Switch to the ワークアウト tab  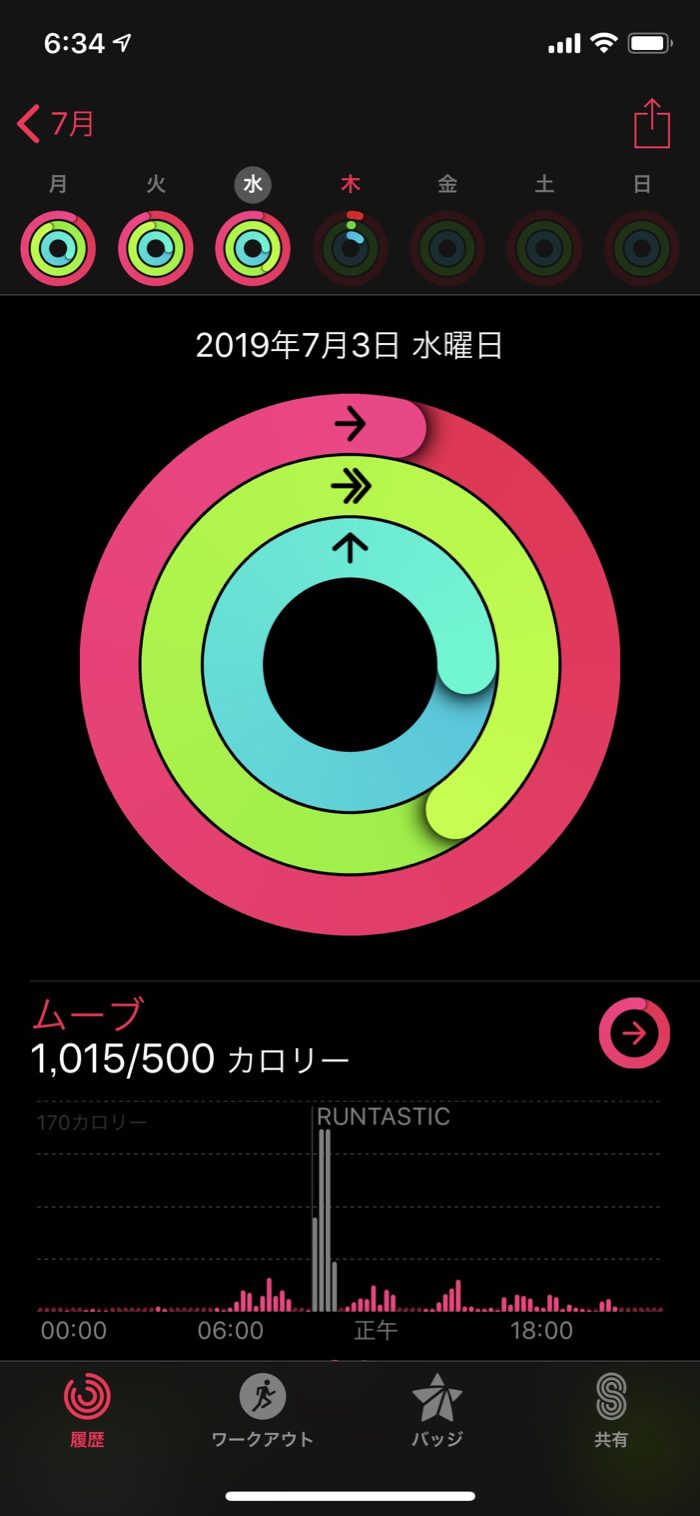click(x=262, y=1410)
